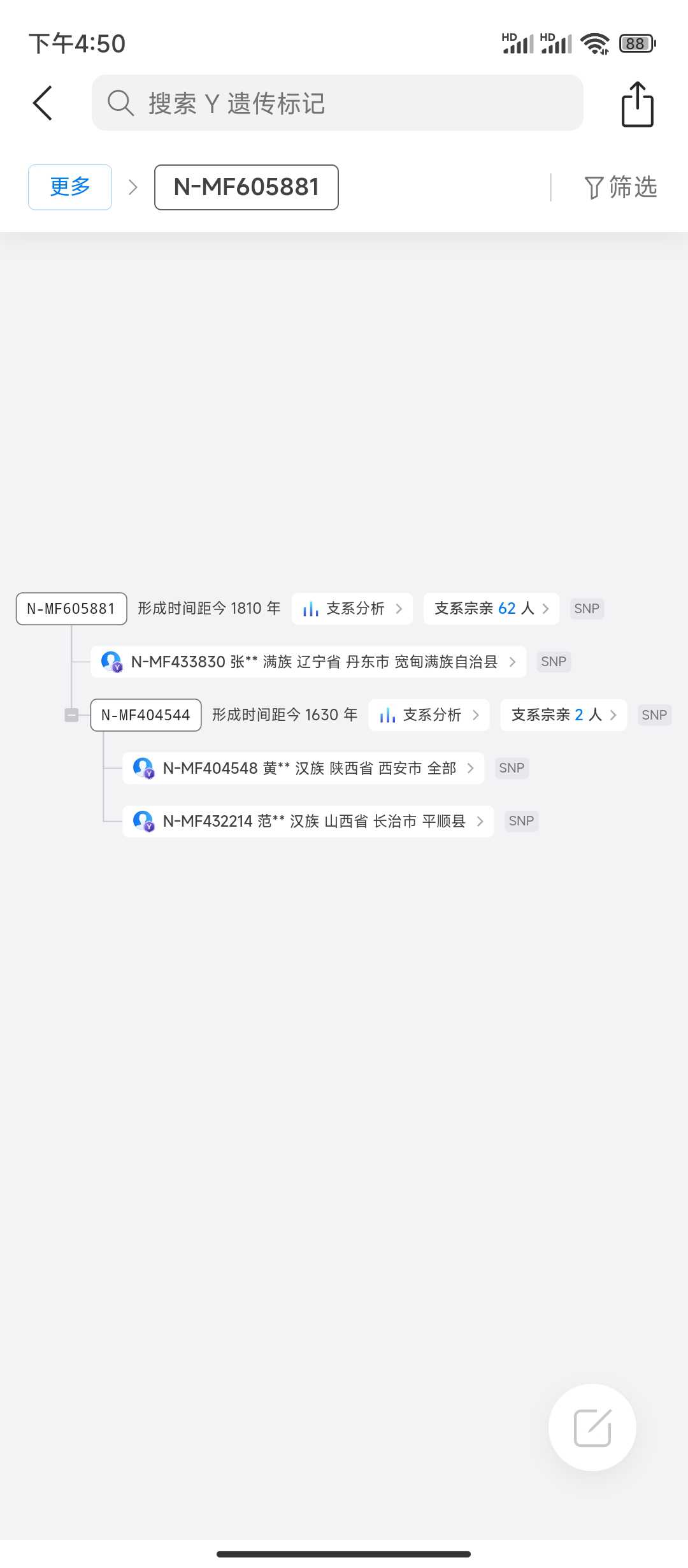This screenshot has width=688, height=1568.
Task: Open 支系分析 for N-MF404544
Action: 429,715
